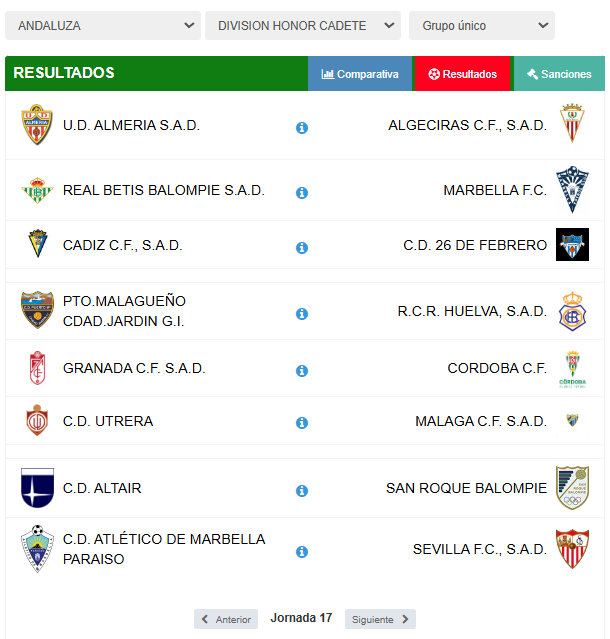
Task: Open the Grupo único dropdown
Action: [481, 25]
